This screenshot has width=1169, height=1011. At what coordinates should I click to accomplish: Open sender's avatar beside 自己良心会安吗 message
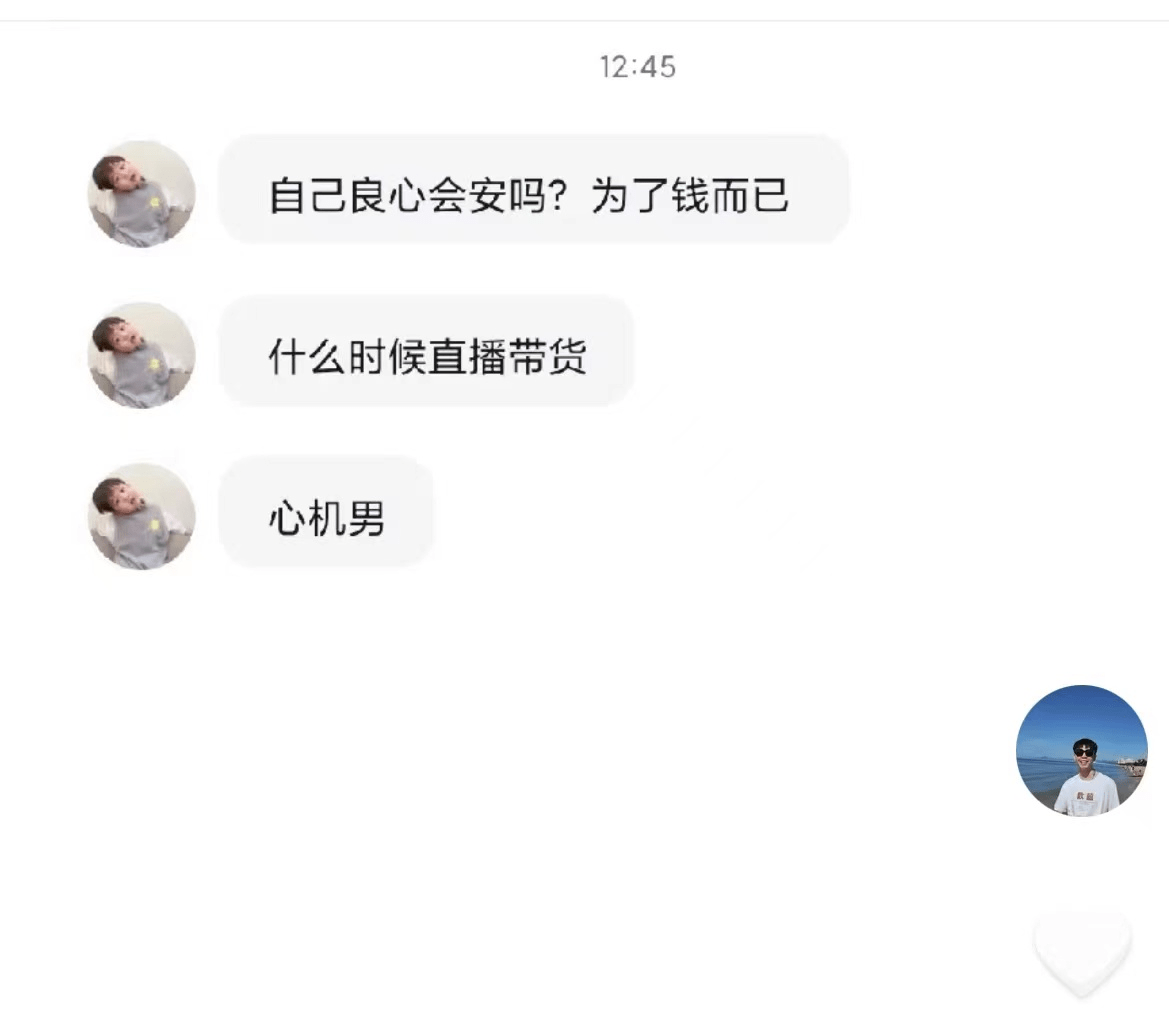tap(141, 193)
